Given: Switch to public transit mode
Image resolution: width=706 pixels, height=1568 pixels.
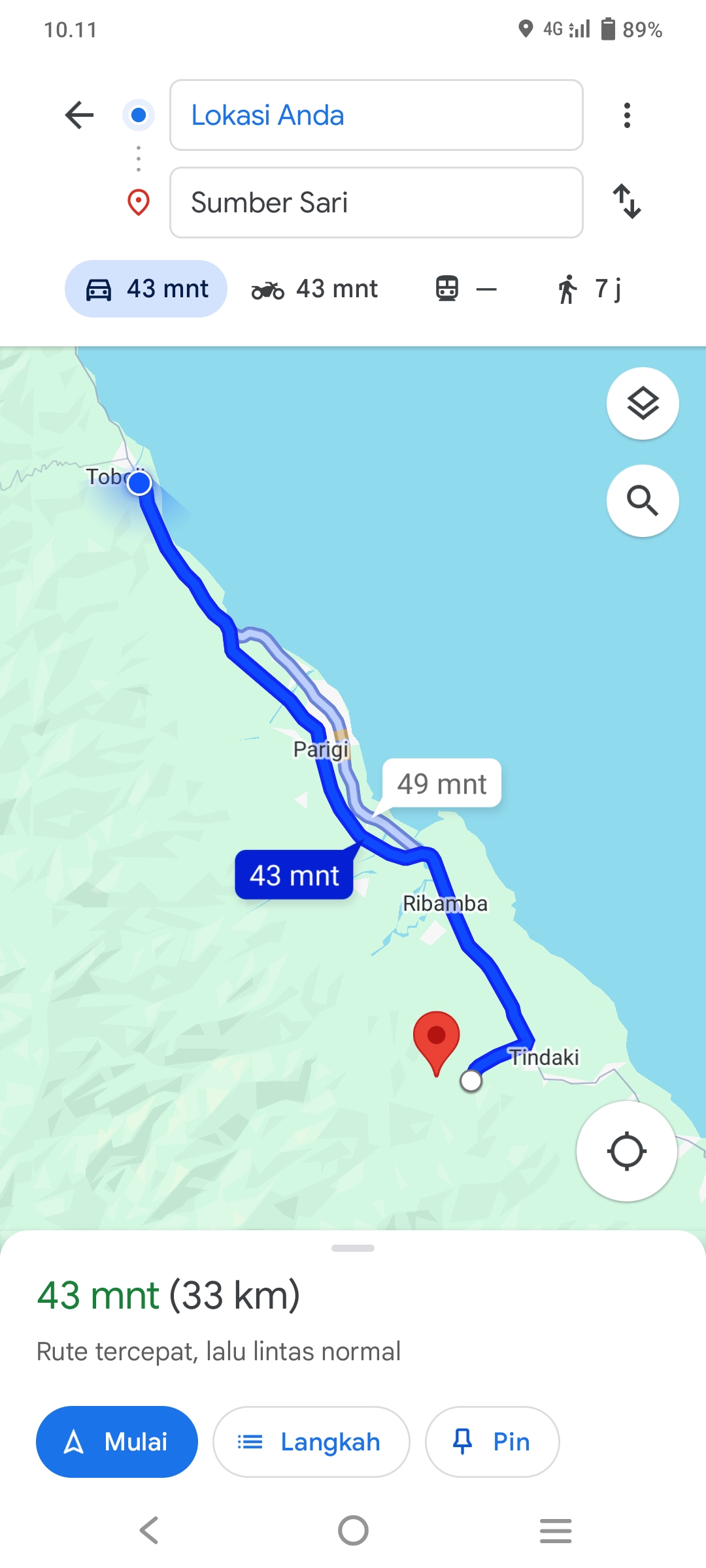Looking at the screenshot, I should 466,289.
